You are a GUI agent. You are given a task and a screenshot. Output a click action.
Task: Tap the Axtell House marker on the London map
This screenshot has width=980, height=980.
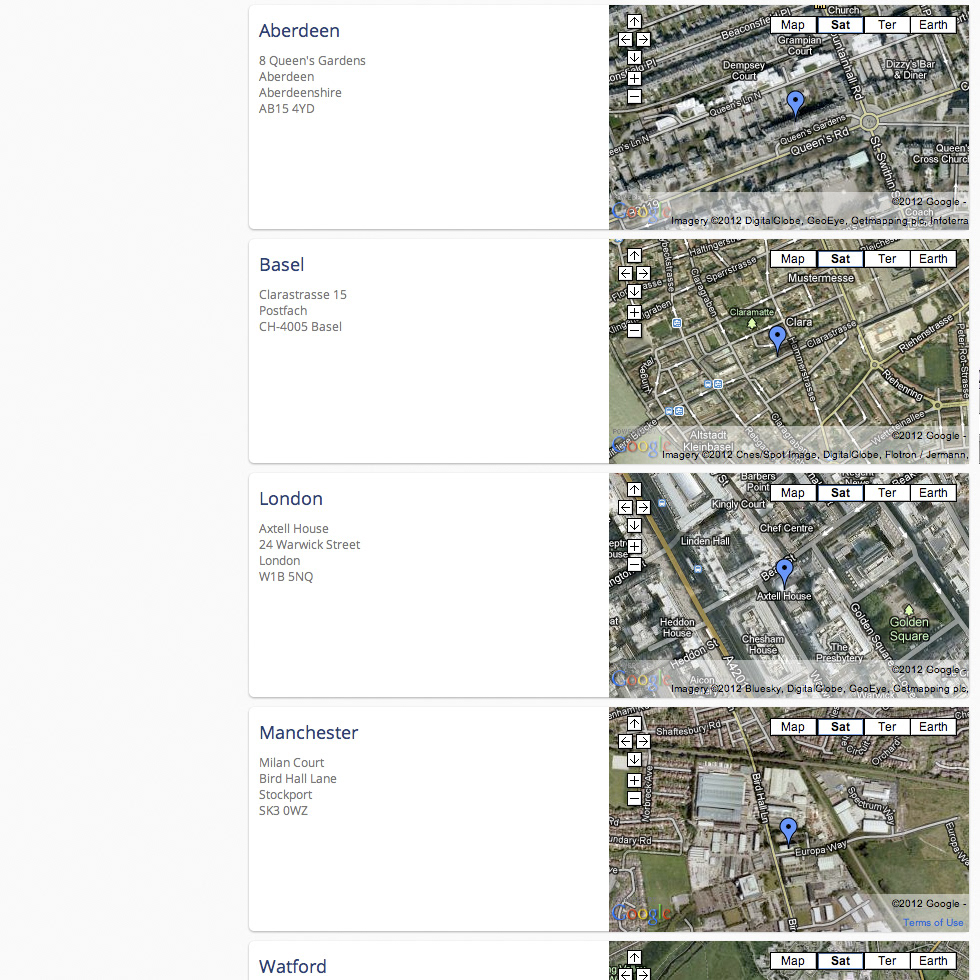[785, 571]
